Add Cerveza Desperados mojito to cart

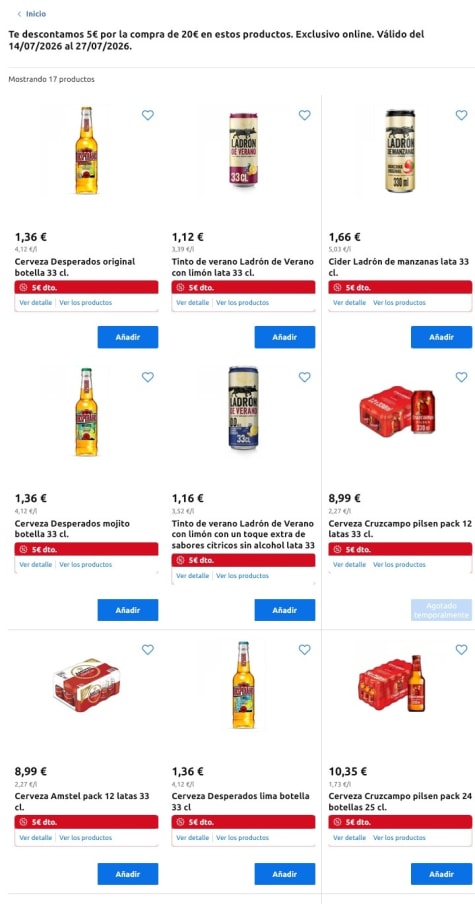(128, 610)
